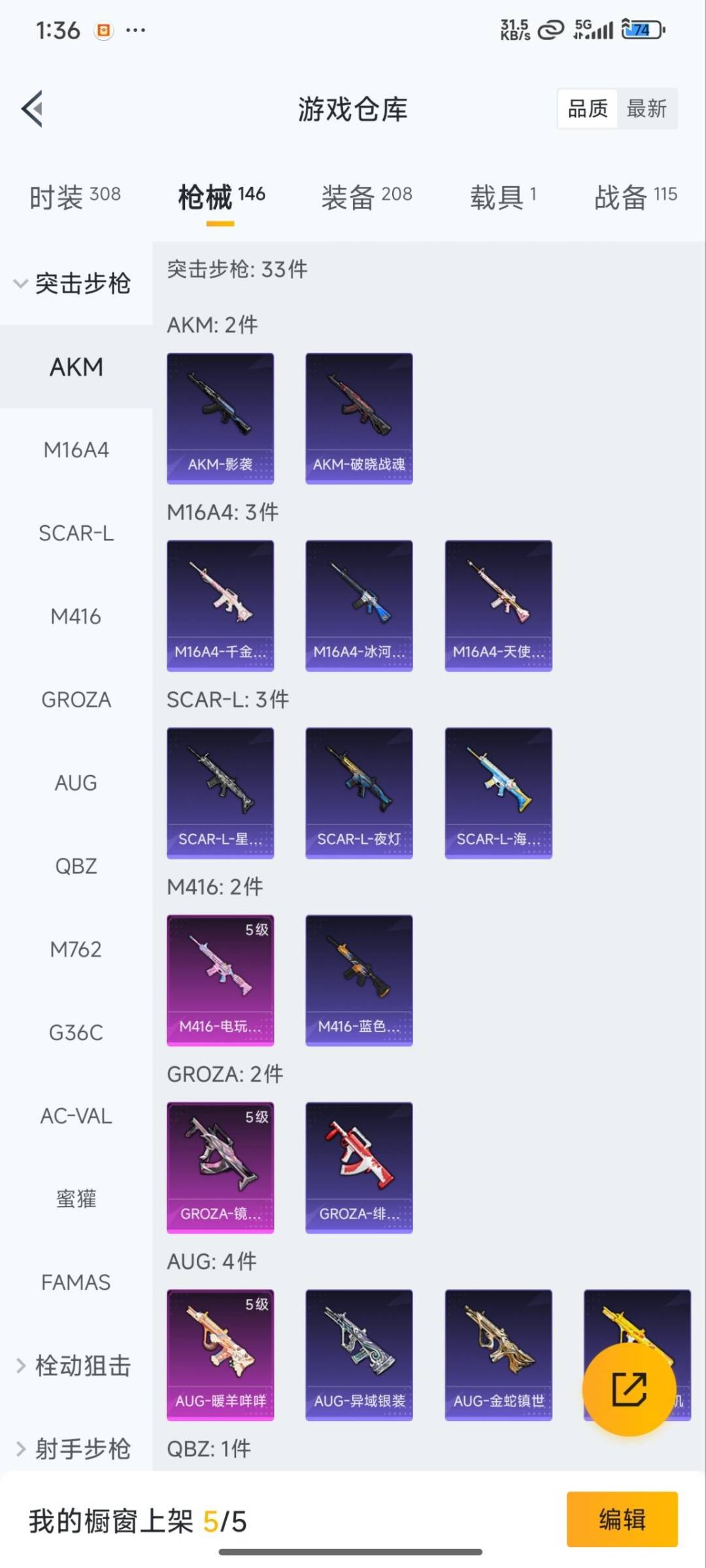Open the AKM-破晓战魂 skin
Viewport: 706px width, 1568px height.
[x=359, y=418]
